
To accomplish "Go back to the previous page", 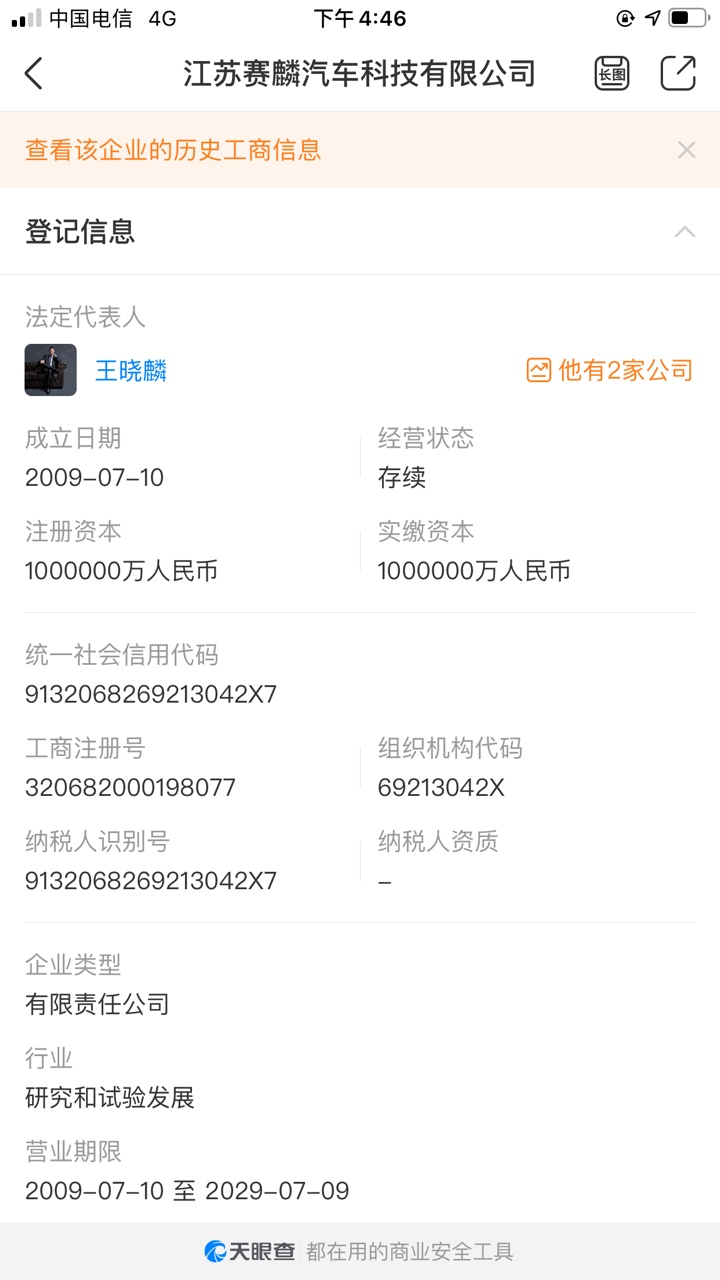I will 34,73.
